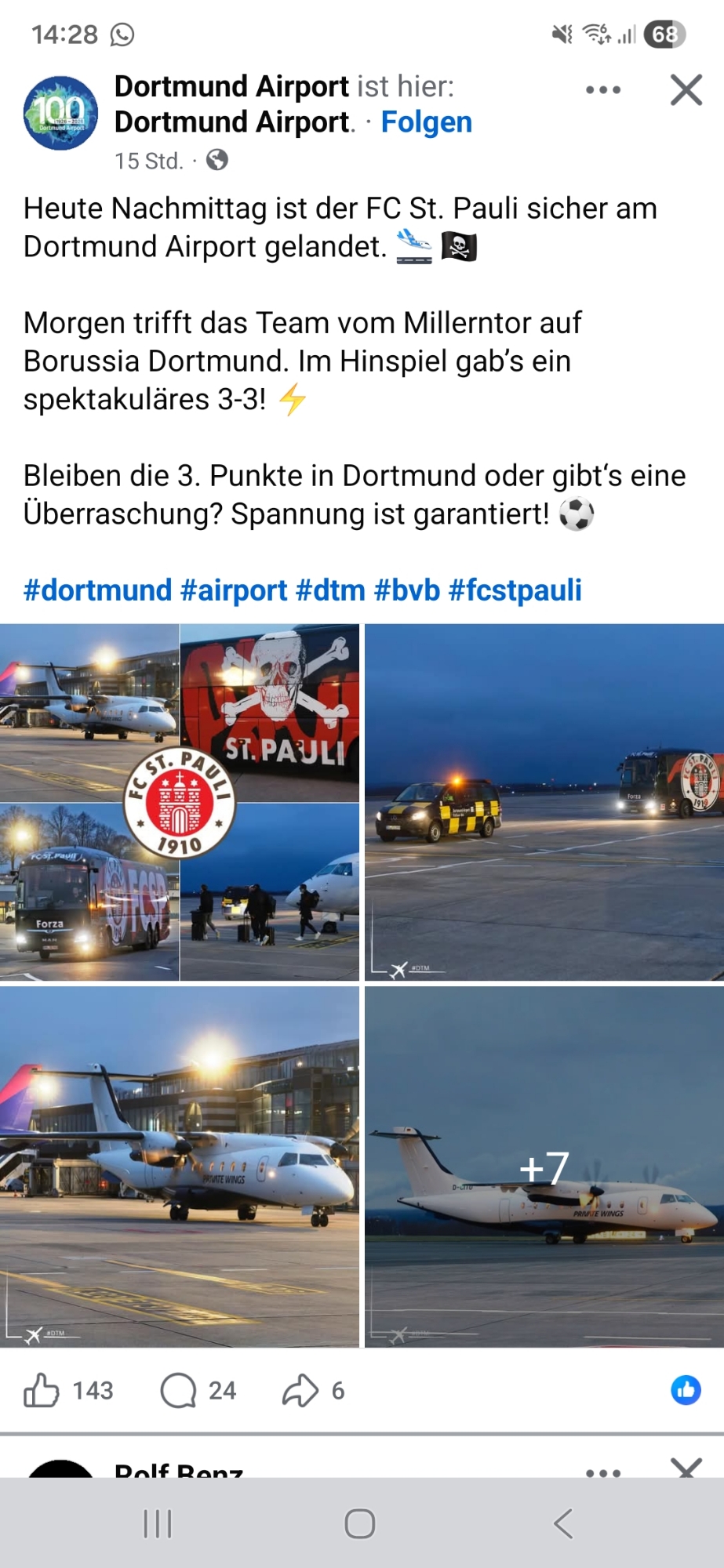Open the post's three-dot options menu
This screenshot has height=1568, width=724.
[603, 90]
